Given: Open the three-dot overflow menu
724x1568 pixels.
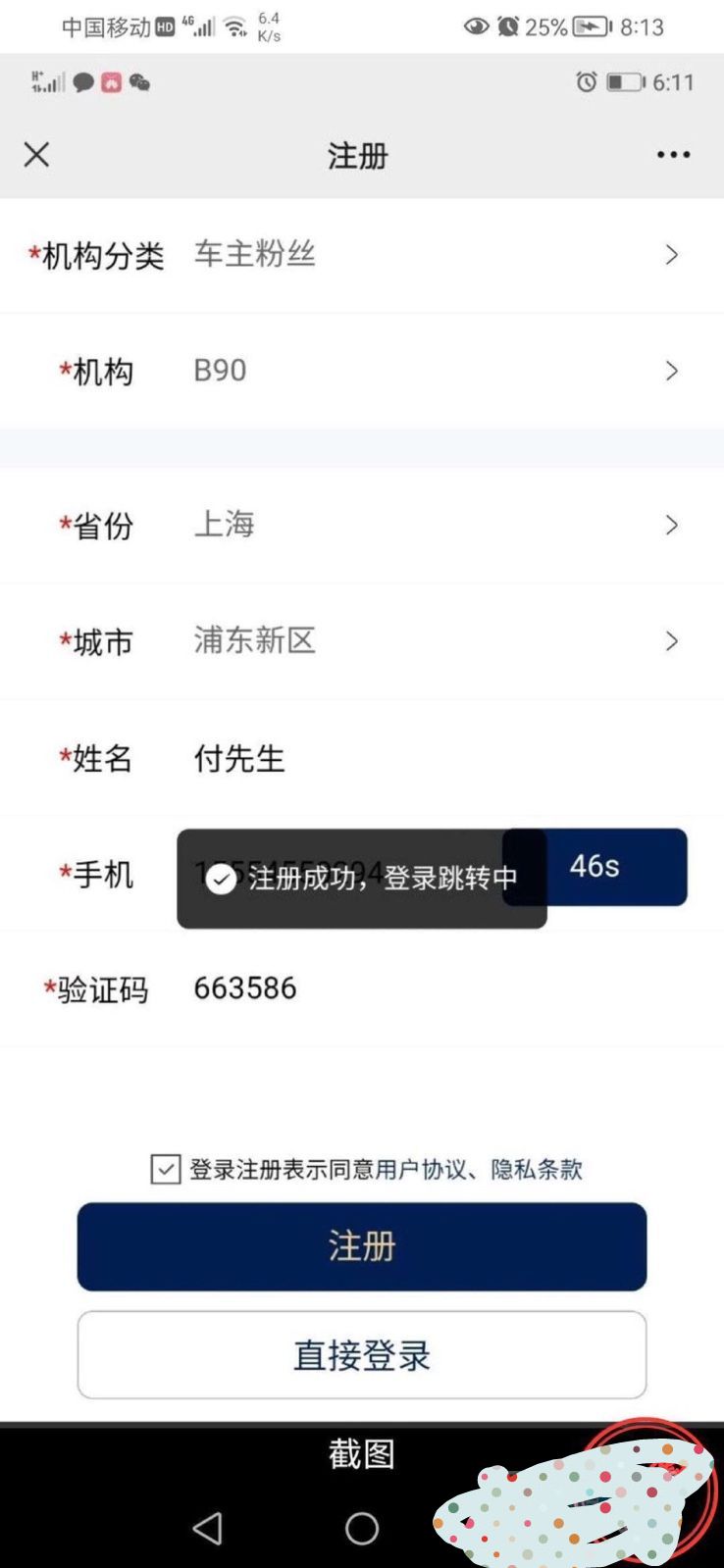Looking at the screenshot, I should tap(673, 155).
